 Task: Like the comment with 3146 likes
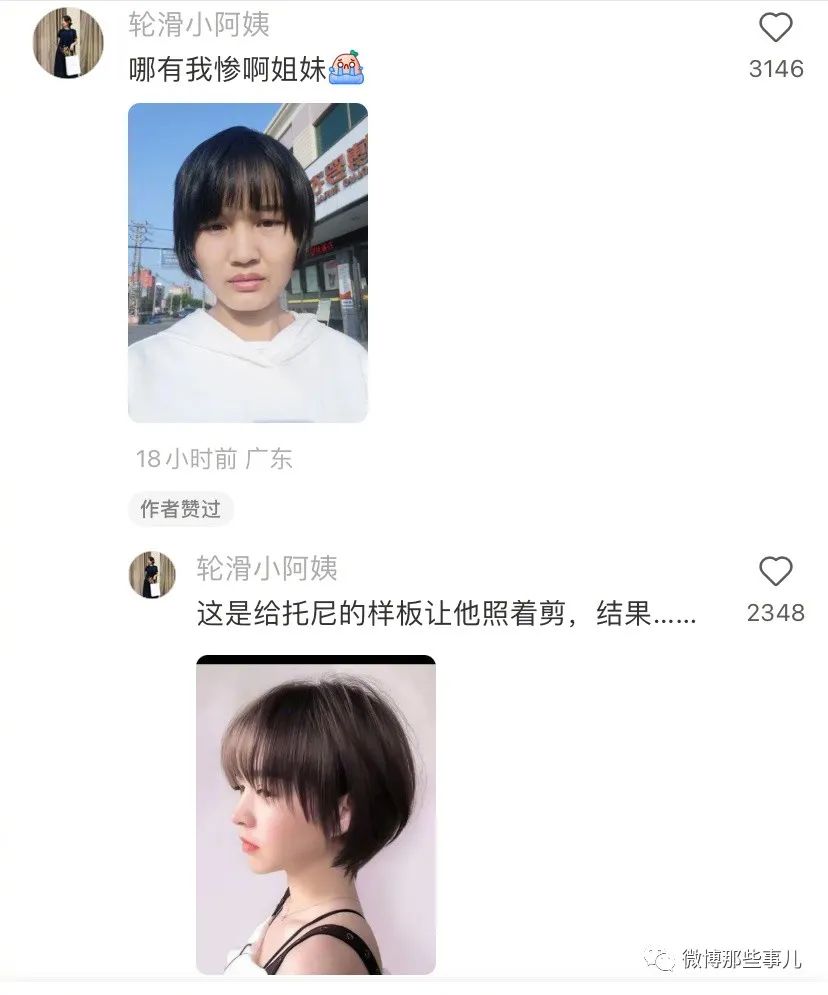tap(775, 29)
